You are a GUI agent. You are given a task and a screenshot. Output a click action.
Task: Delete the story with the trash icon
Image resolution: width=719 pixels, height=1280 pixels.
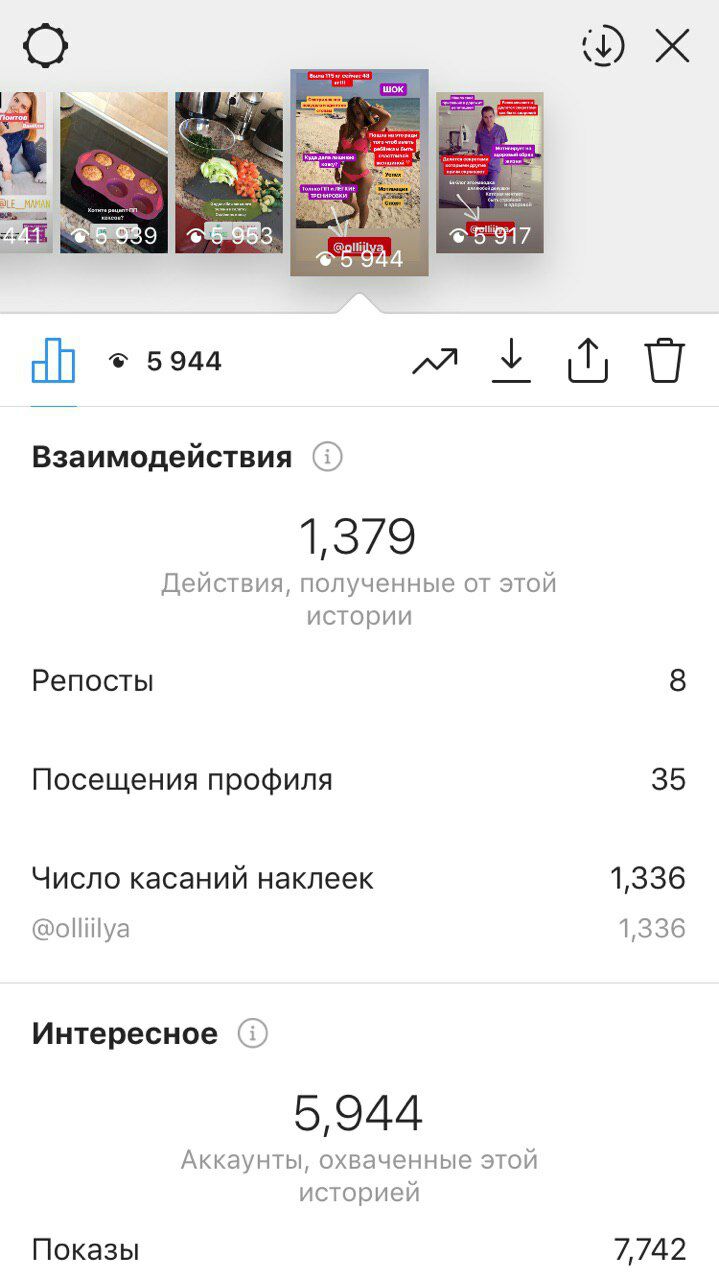665,360
